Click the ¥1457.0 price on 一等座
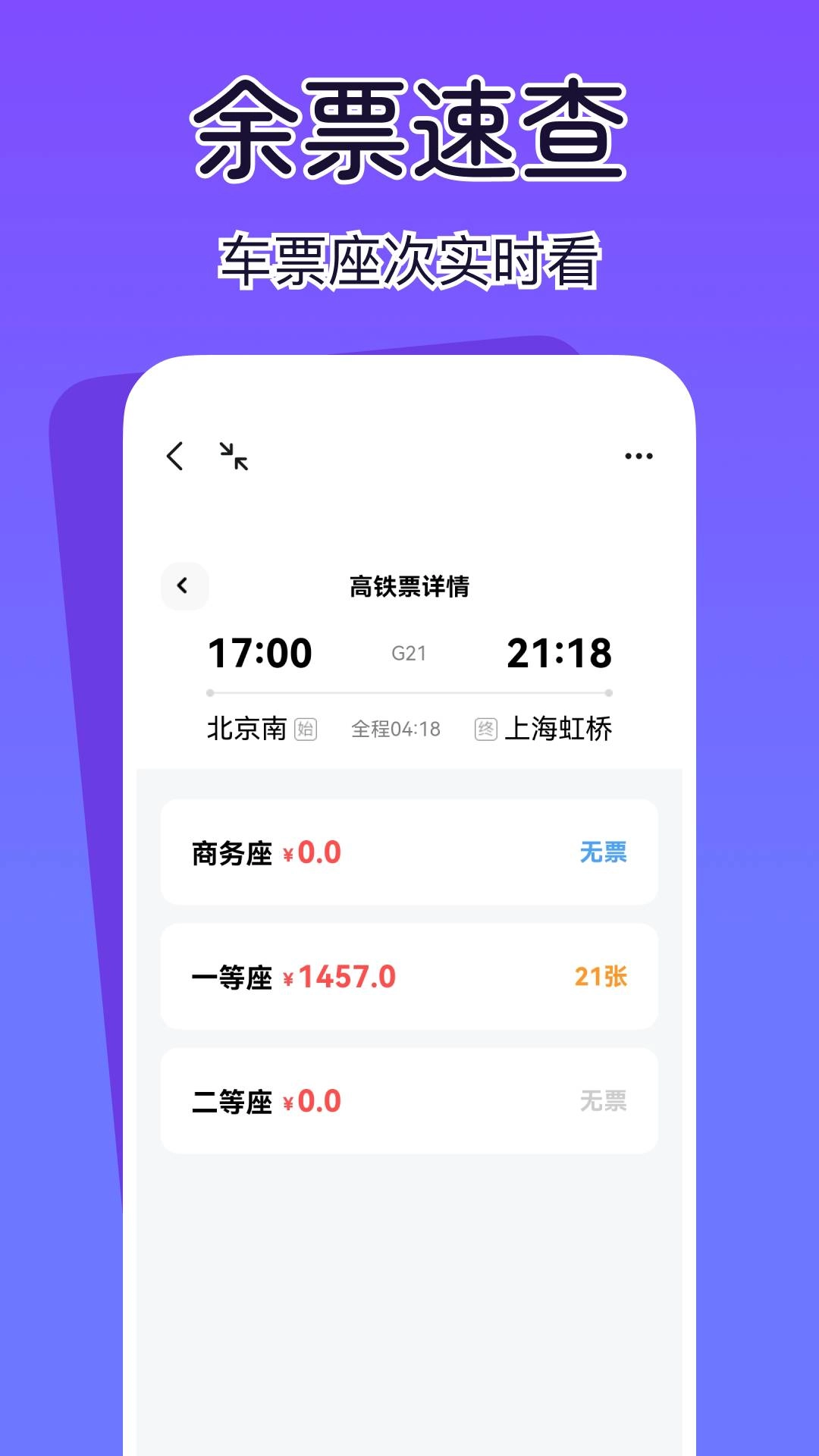 point(340,977)
